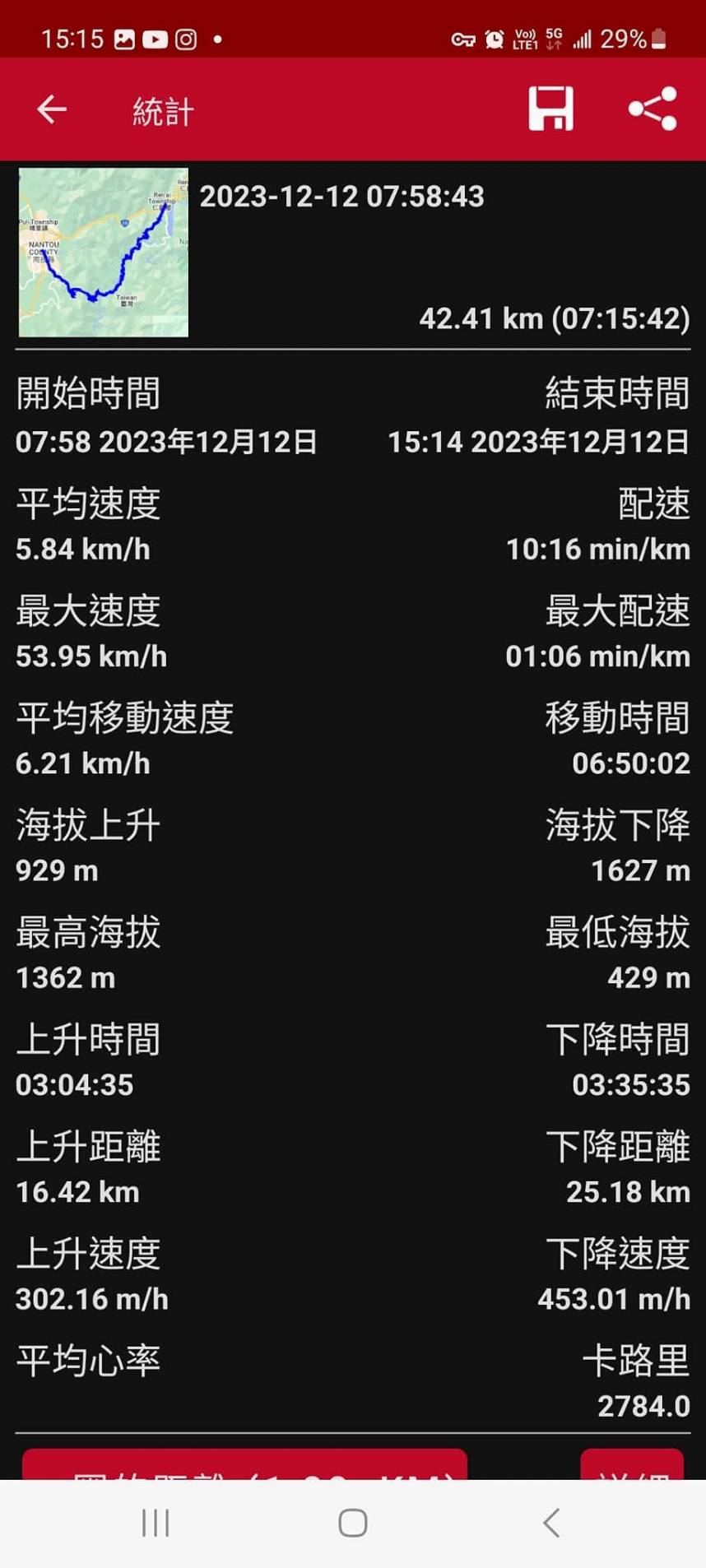Share this track's statistics
This screenshot has height=1568, width=706.
pos(653,109)
